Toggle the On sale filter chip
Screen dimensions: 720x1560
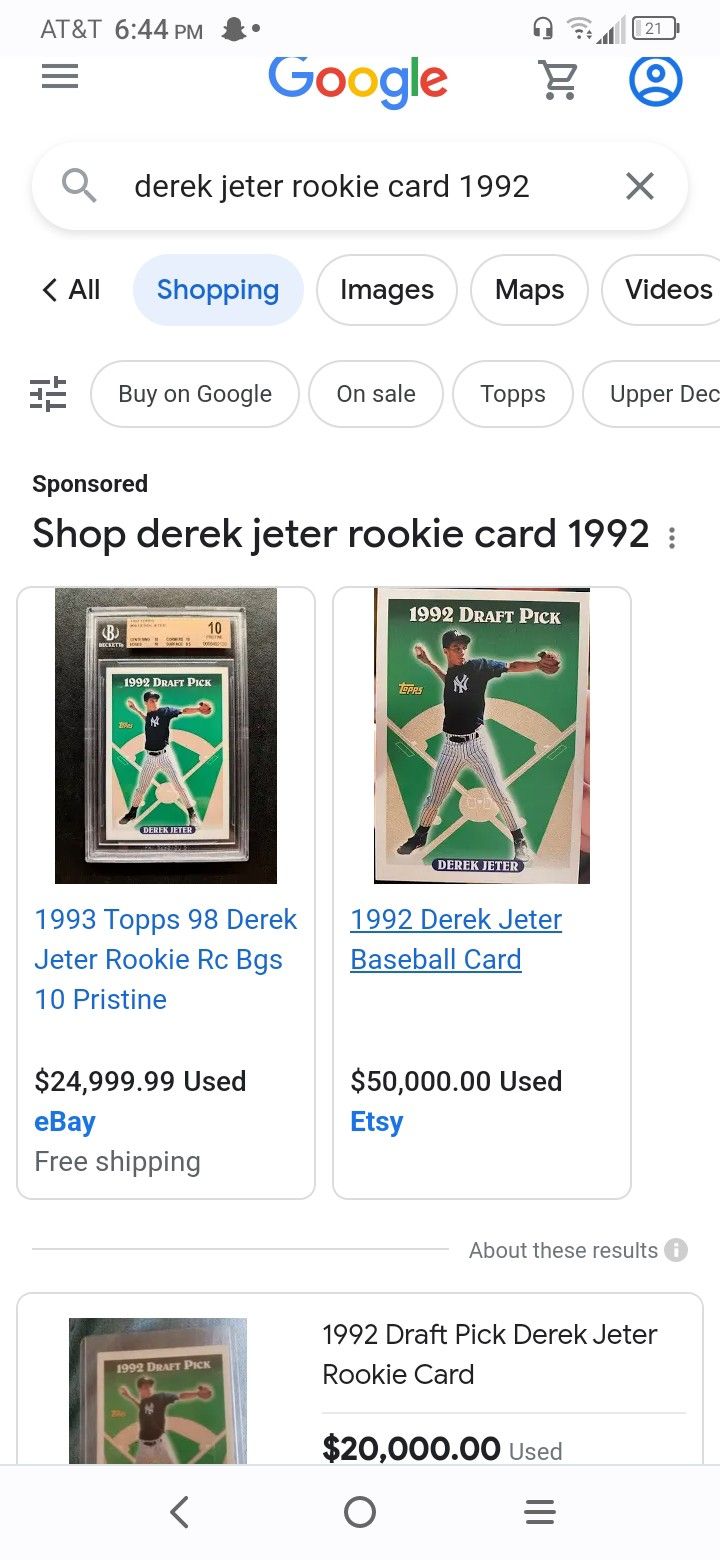[x=375, y=394]
